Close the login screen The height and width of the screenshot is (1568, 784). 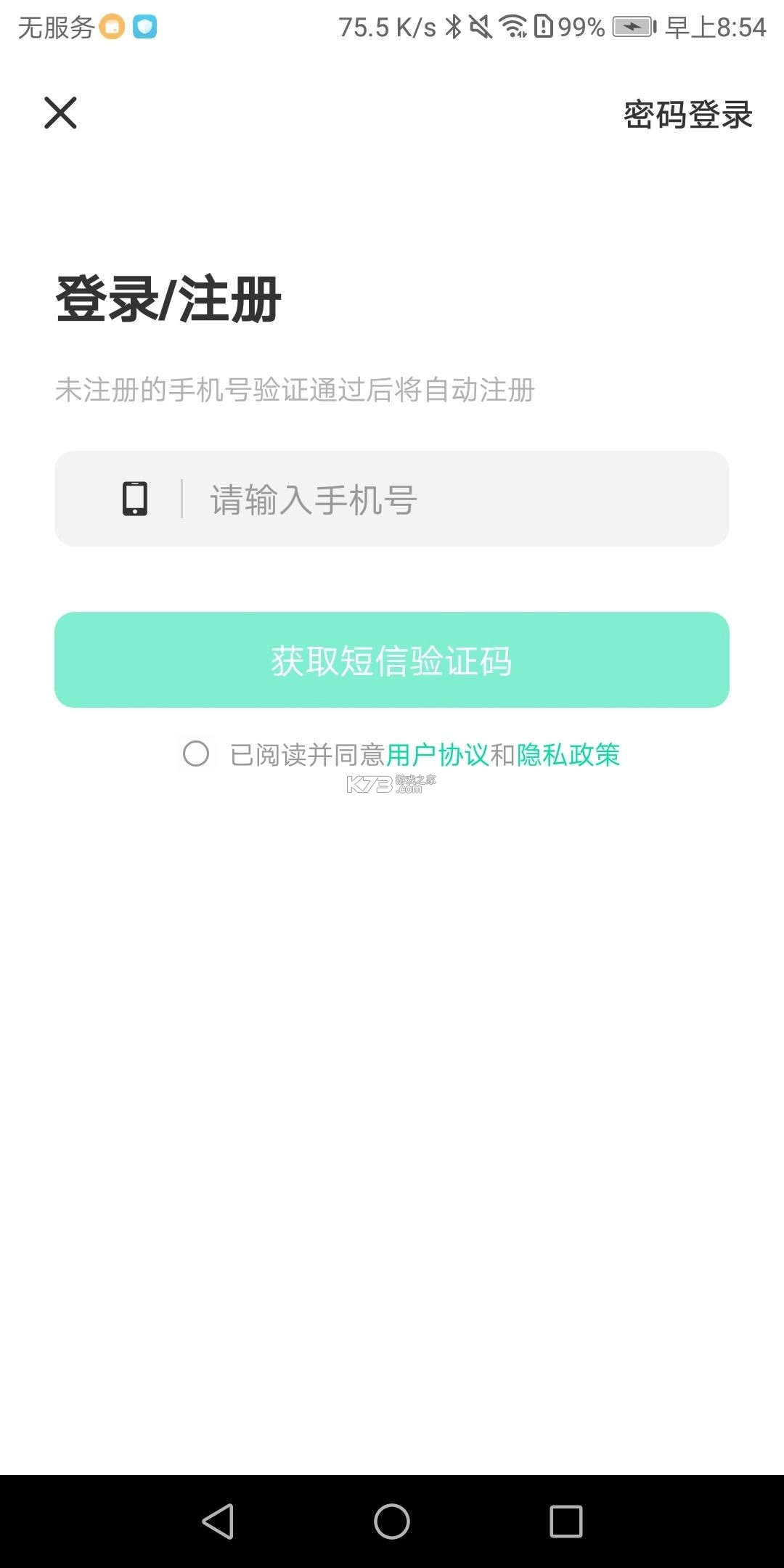pos(60,113)
